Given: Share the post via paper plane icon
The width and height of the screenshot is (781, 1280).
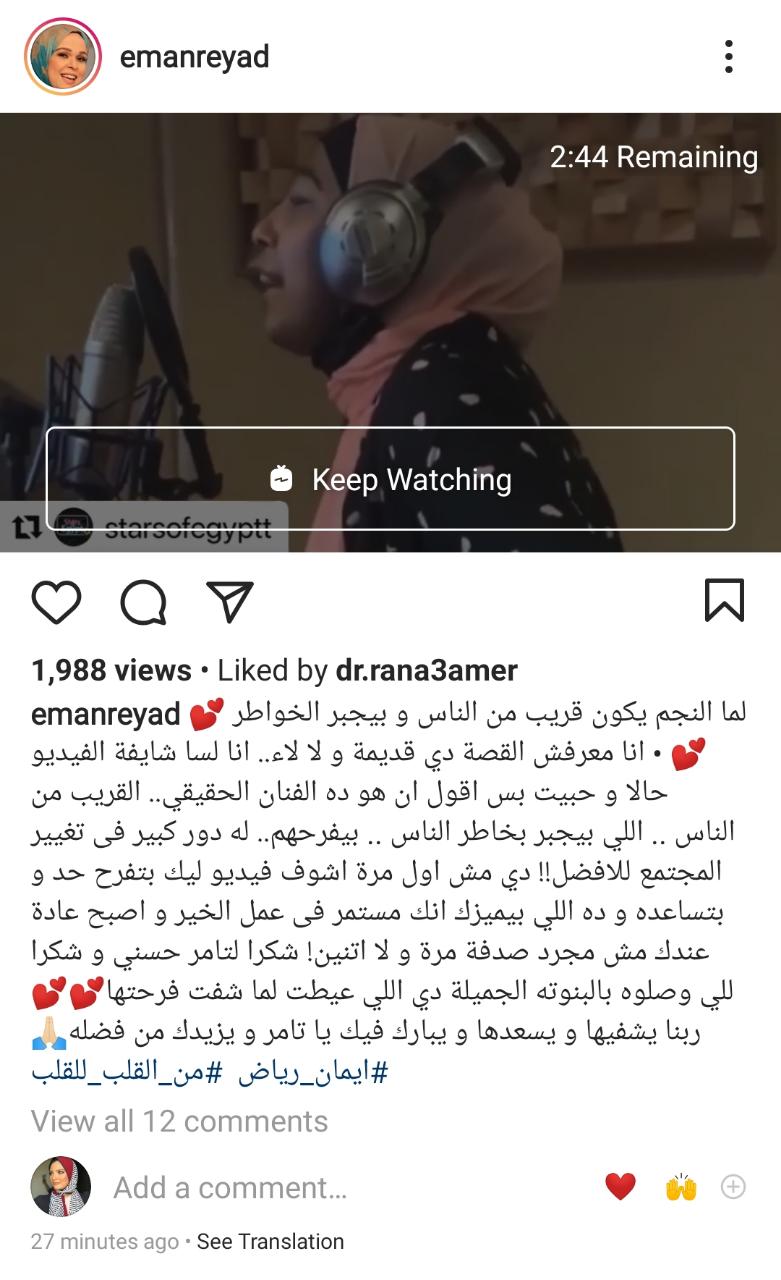Looking at the screenshot, I should [229, 602].
